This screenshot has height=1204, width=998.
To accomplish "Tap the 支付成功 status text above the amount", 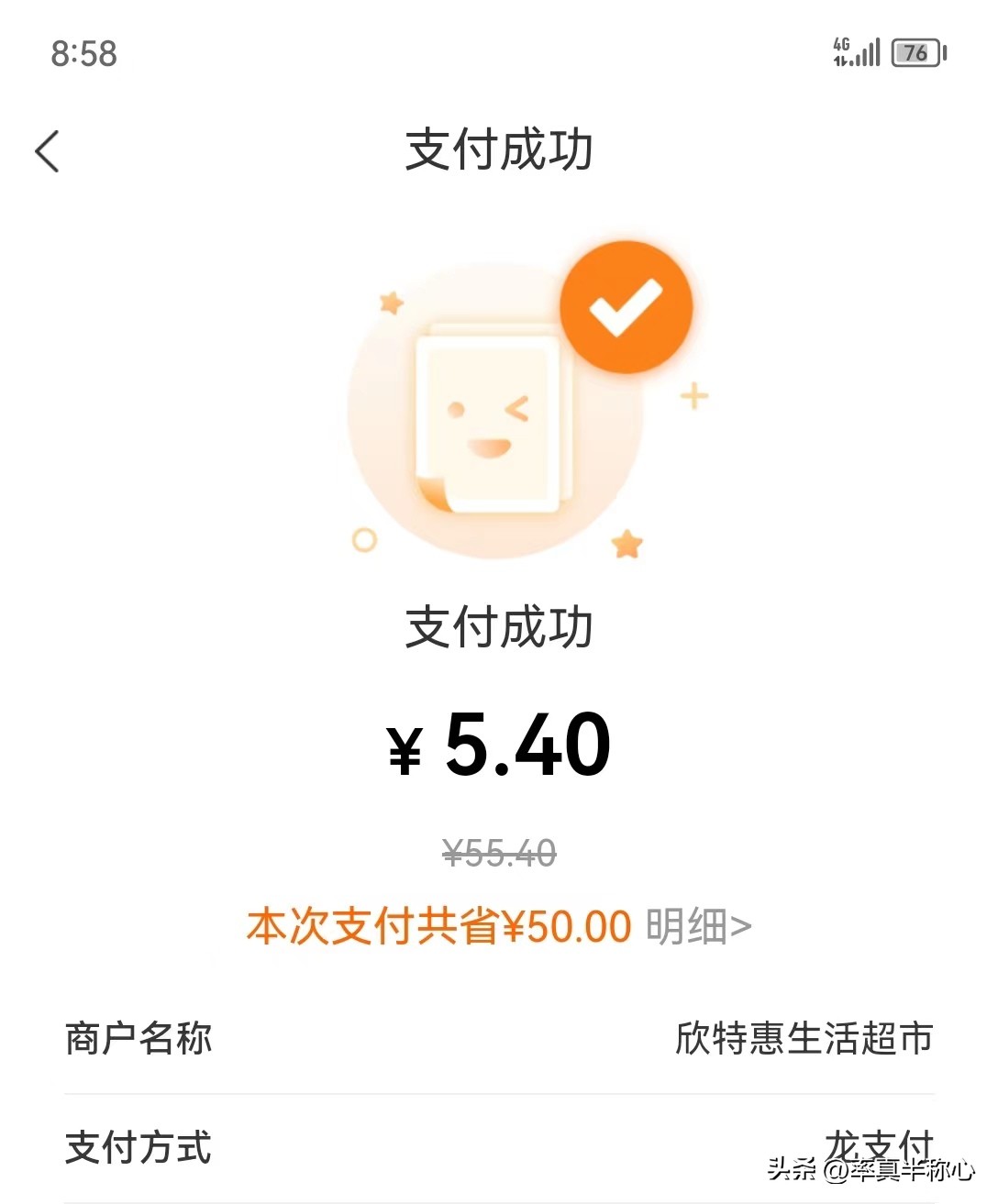I will [498, 629].
